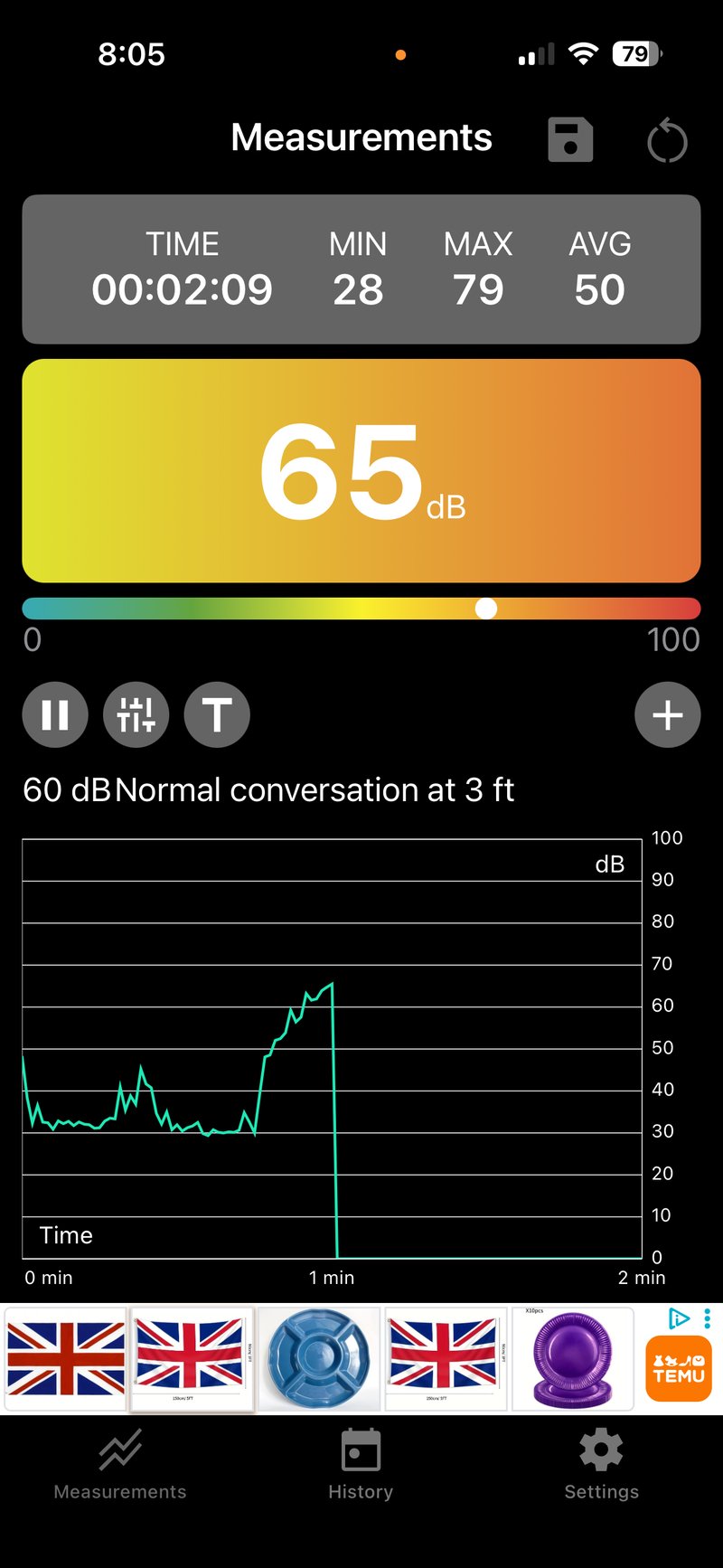This screenshot has height=1568, width=723.
Task: Open the blue divided plate ad item
Action: point(317,1359)
